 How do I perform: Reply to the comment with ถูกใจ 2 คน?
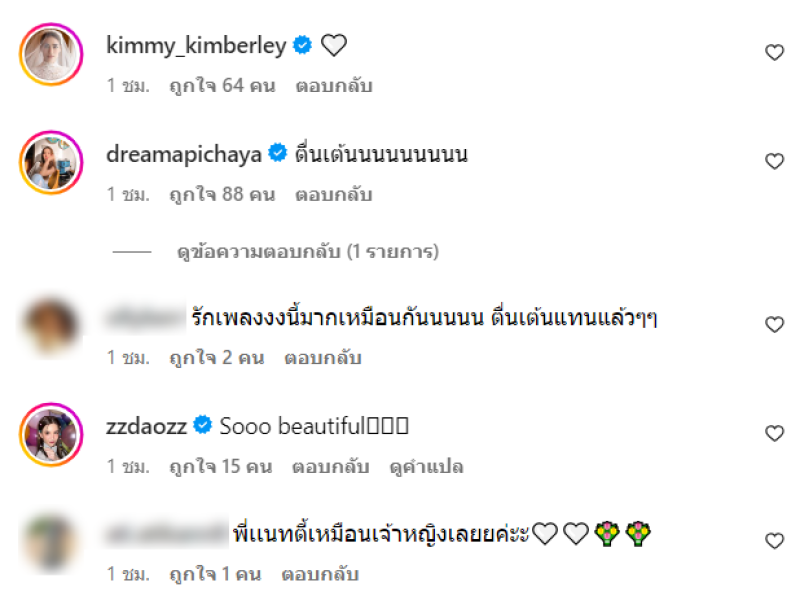pos(323,358)
